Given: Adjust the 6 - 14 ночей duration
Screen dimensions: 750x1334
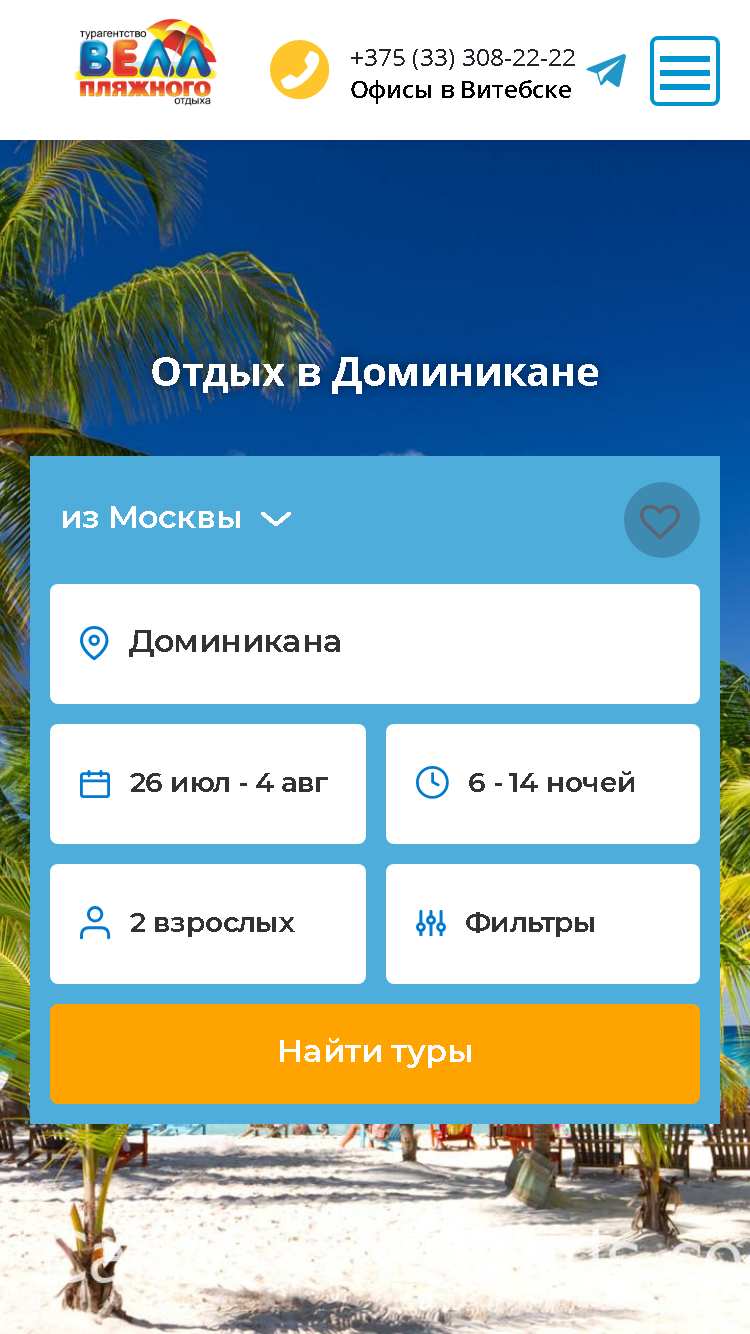Looking at the screenshot, I should click(543, 784).
